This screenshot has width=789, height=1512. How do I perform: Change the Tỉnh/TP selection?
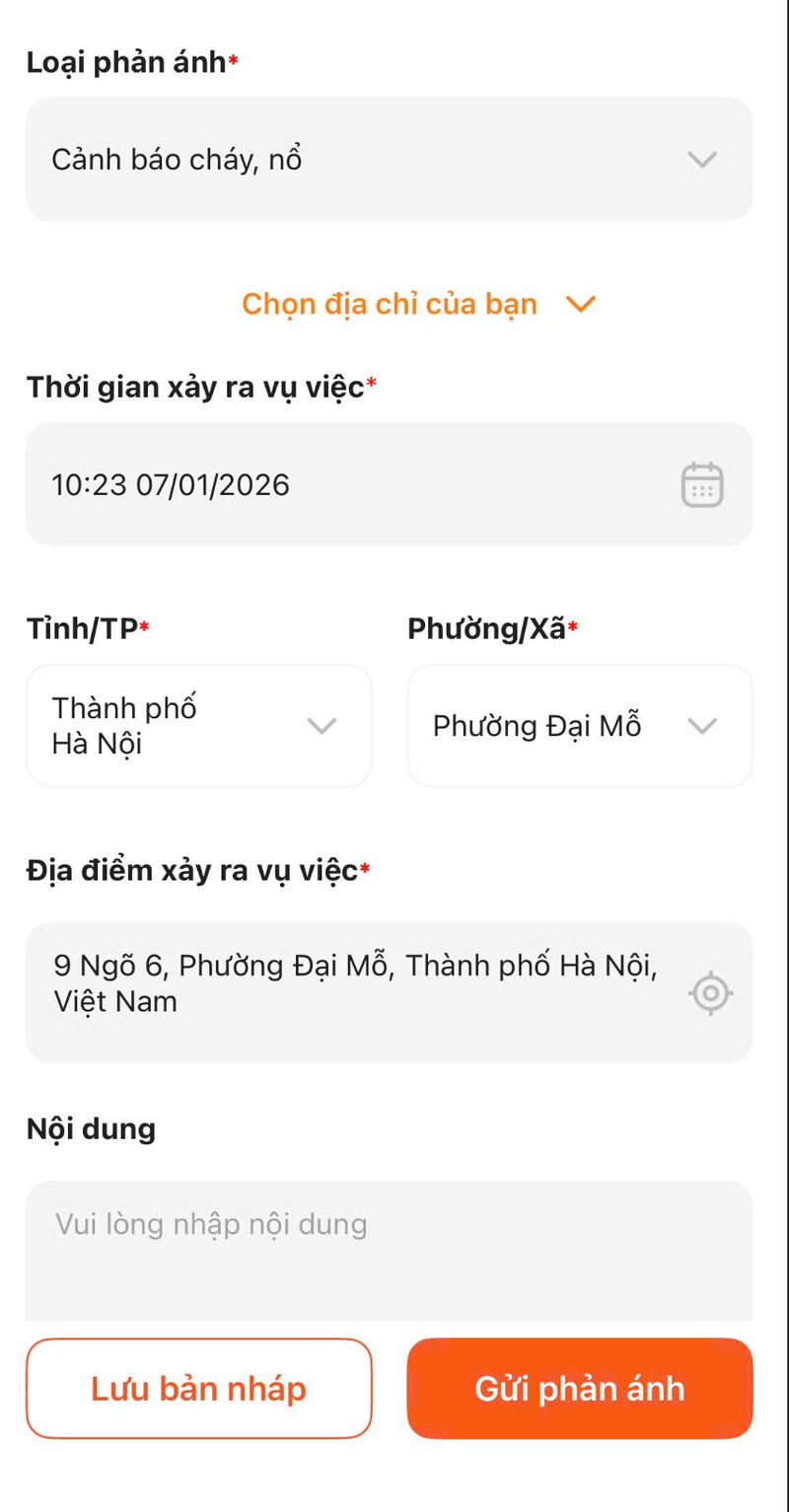[198, 726]
